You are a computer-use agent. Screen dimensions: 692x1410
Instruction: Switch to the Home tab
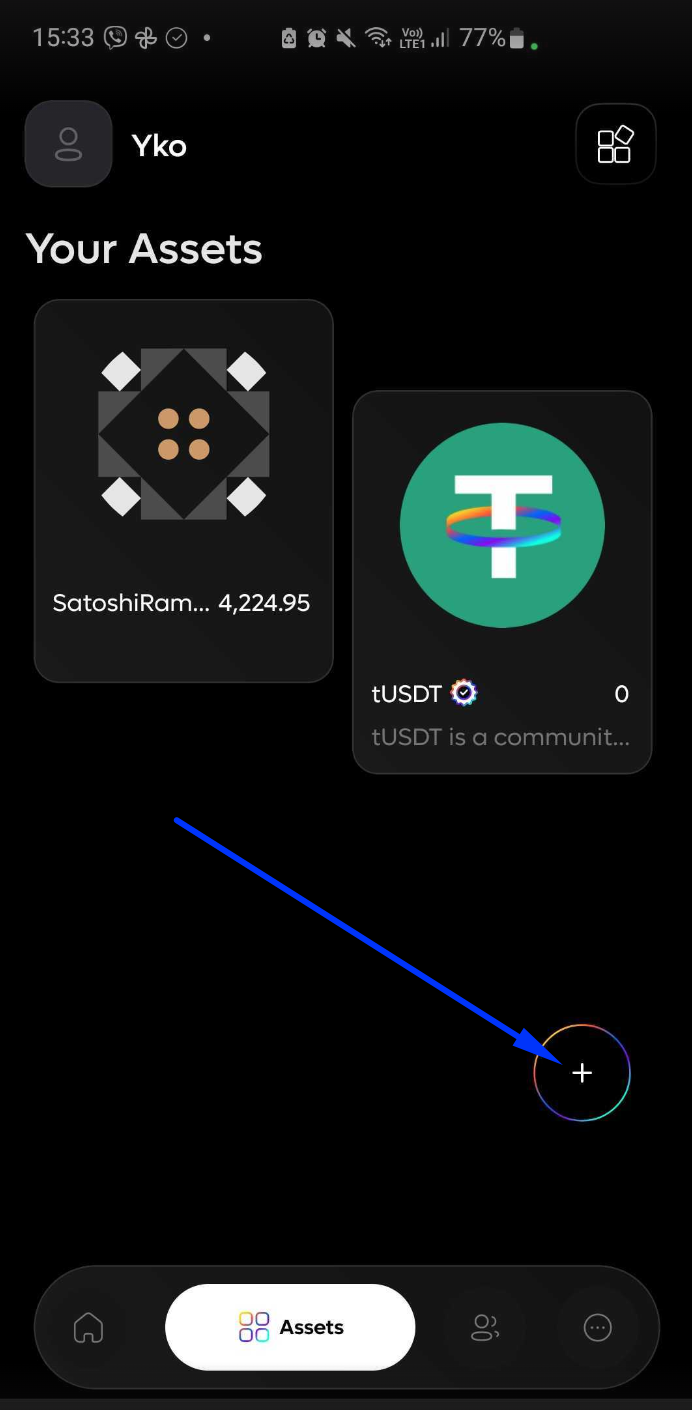tap(89, 1328)
